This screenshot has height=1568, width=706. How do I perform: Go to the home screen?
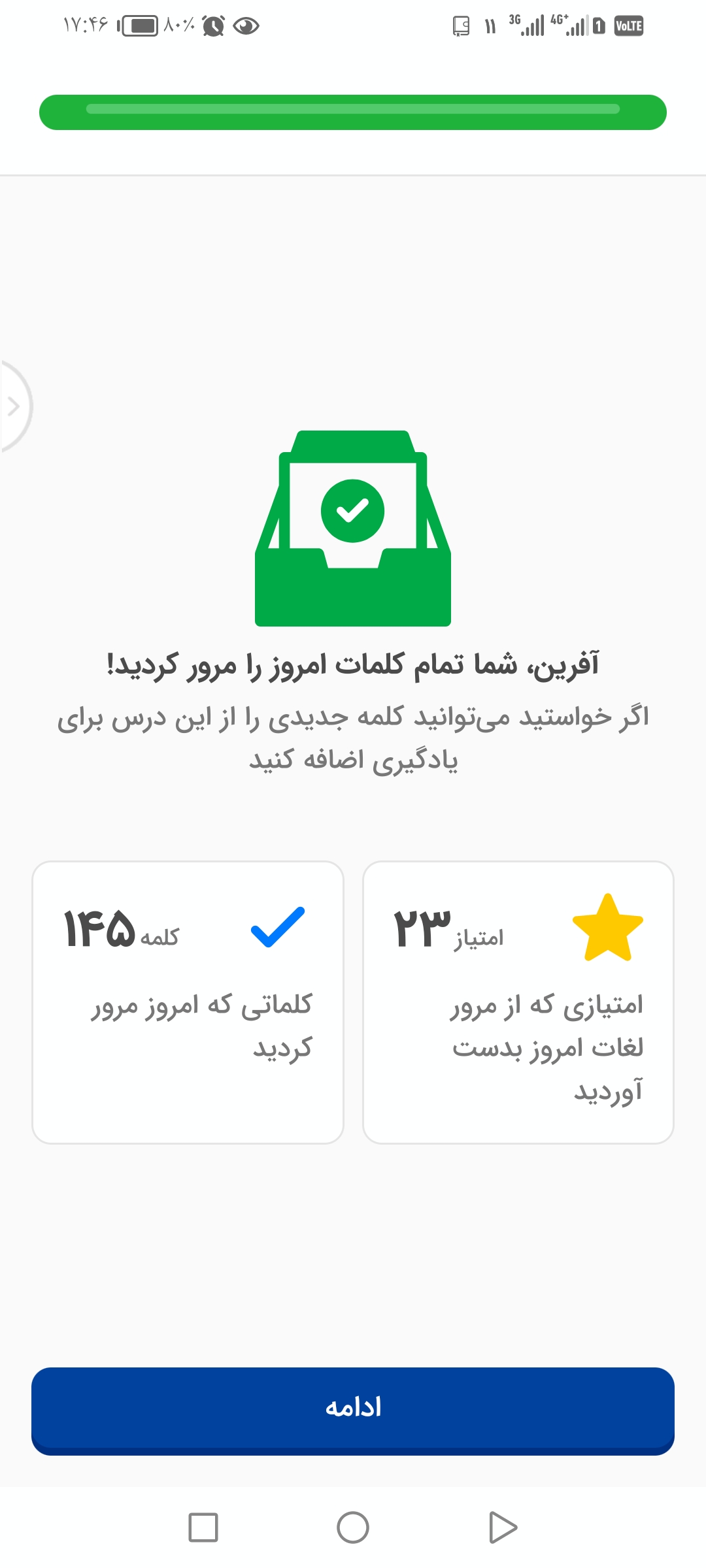pyautogui.click(x=353, y=1527)
